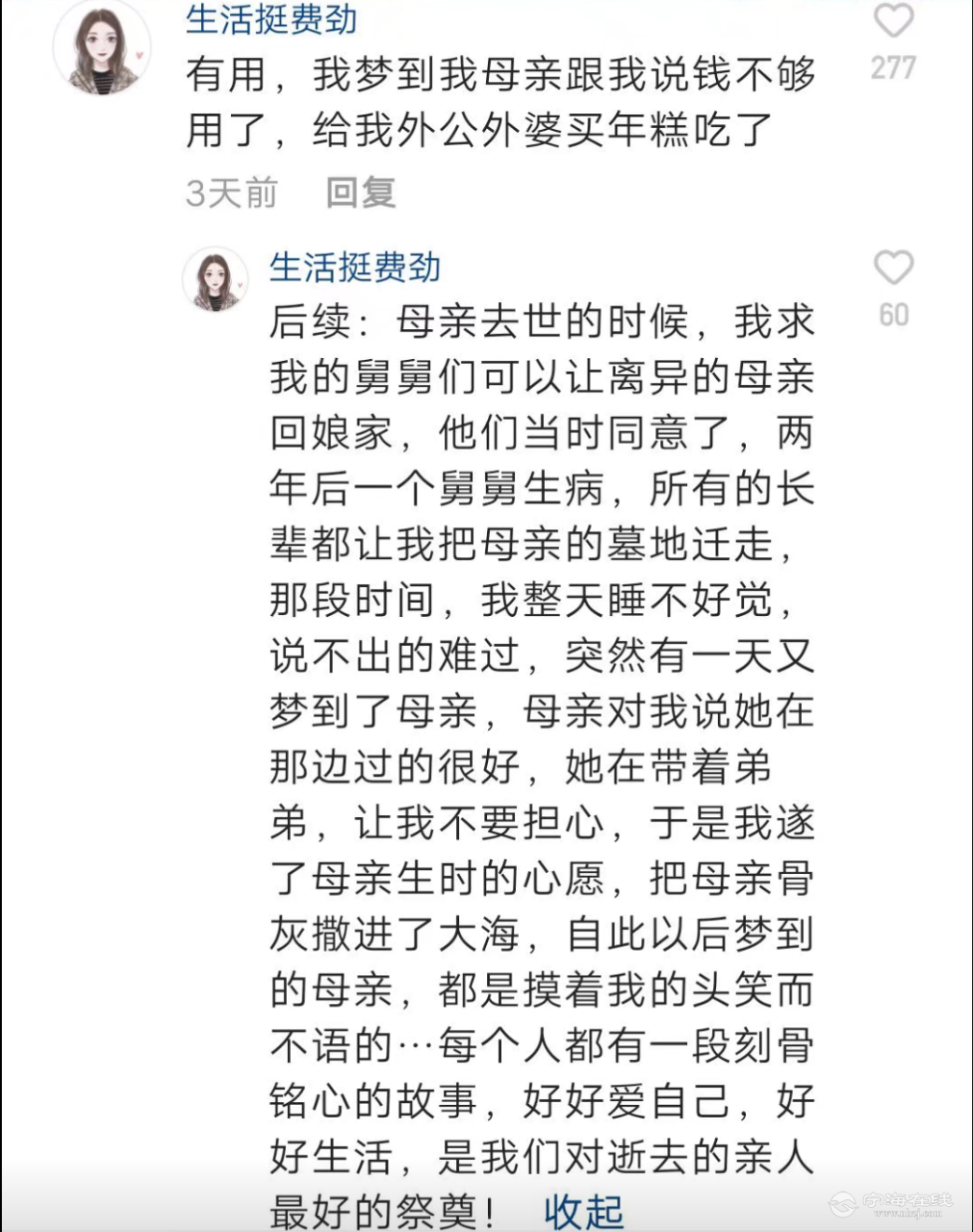The height and width of the screenshot is (1232, 973).
Task: Like the follow-up reply with 60 likes
Action: [x=893, y=269]
